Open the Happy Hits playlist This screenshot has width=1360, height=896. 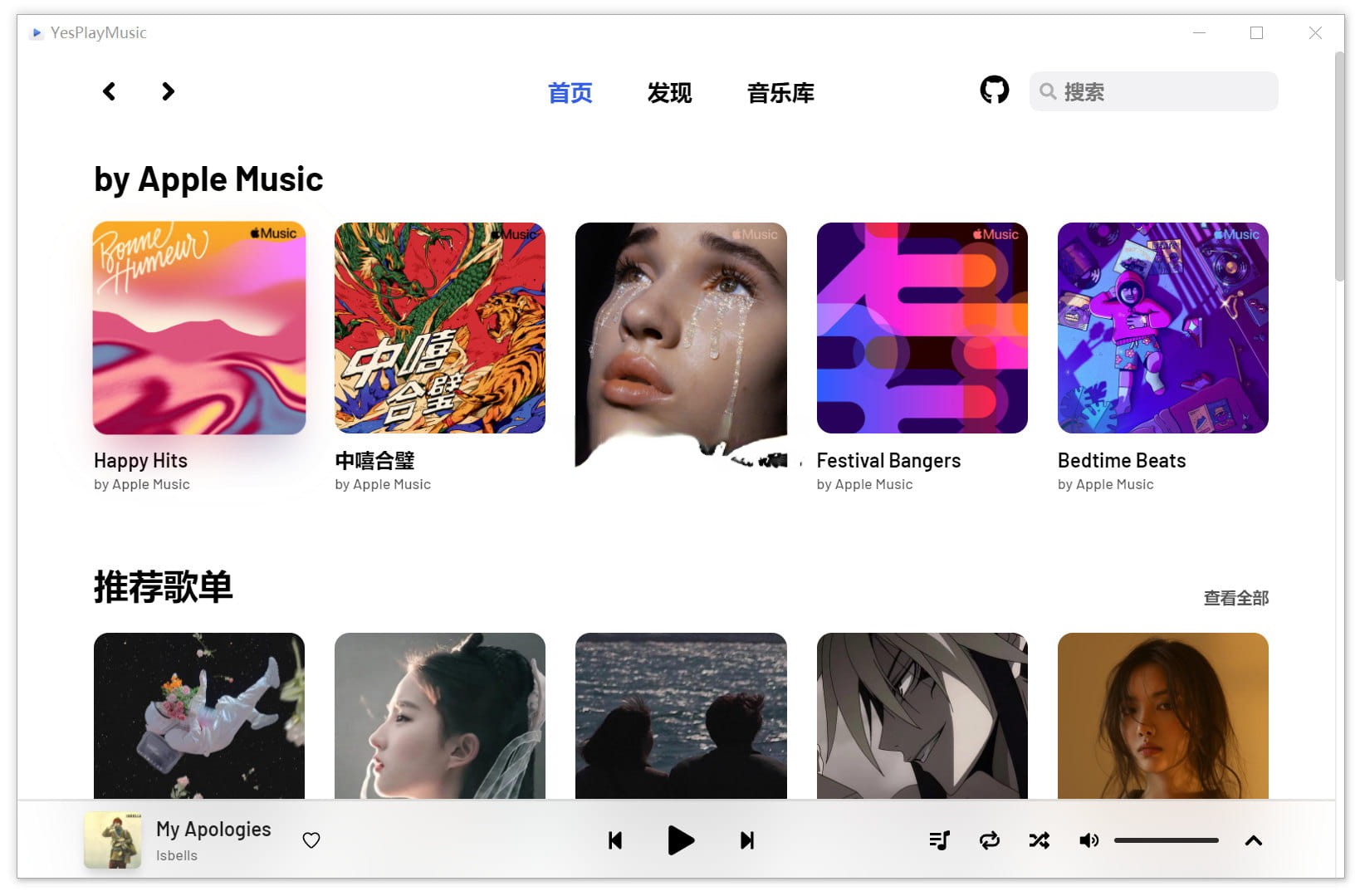click(199, 328)
